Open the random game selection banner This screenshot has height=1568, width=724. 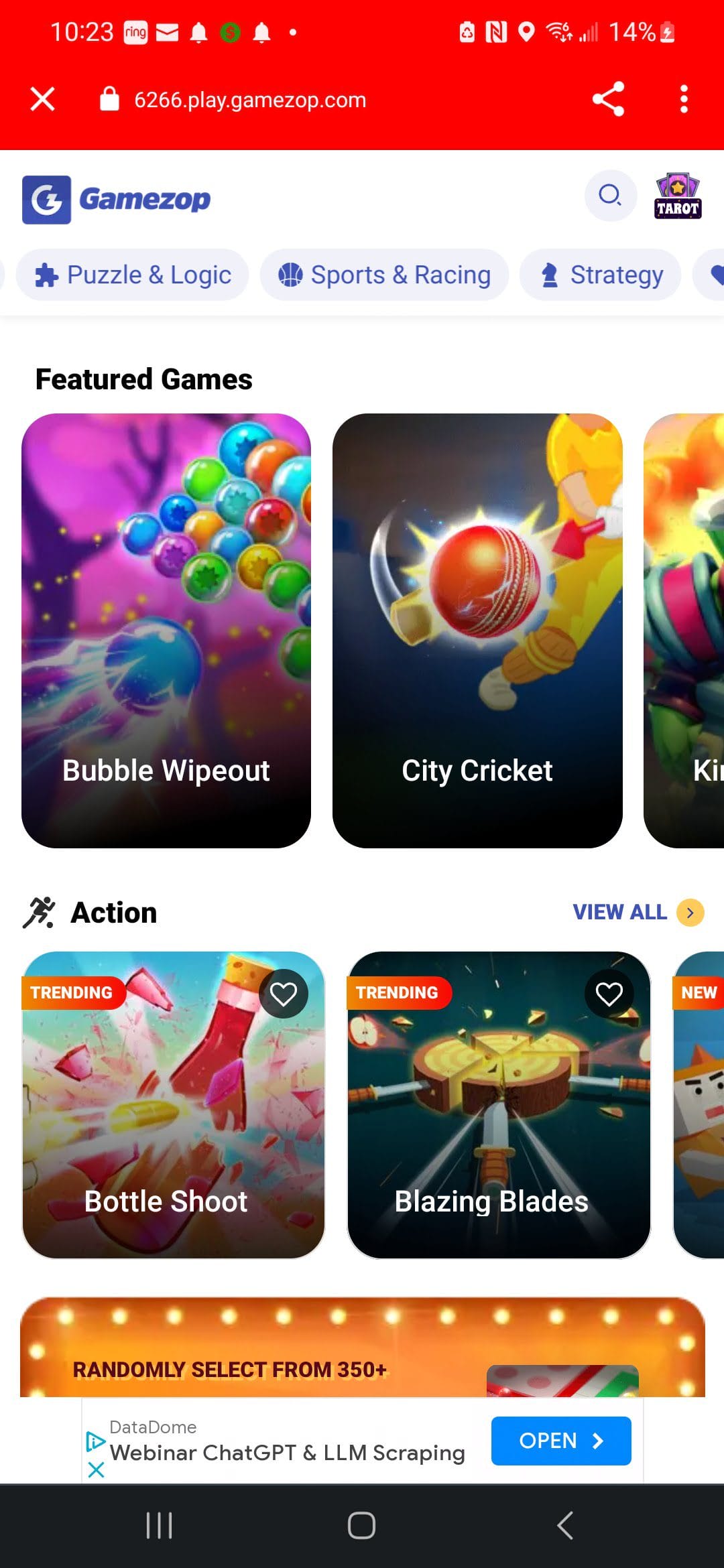click(363, 1347)
